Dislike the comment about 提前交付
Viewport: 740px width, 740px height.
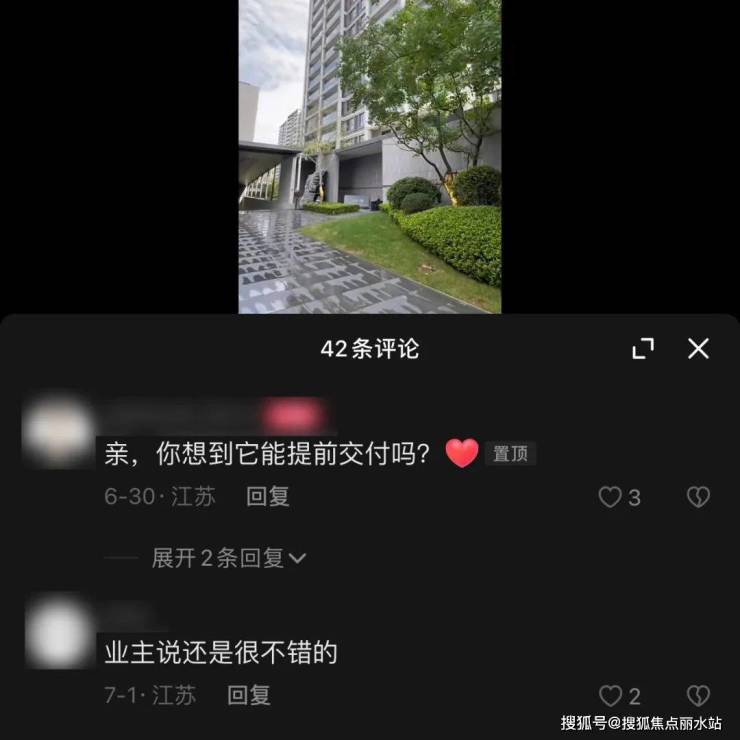(x=698, y=497)
